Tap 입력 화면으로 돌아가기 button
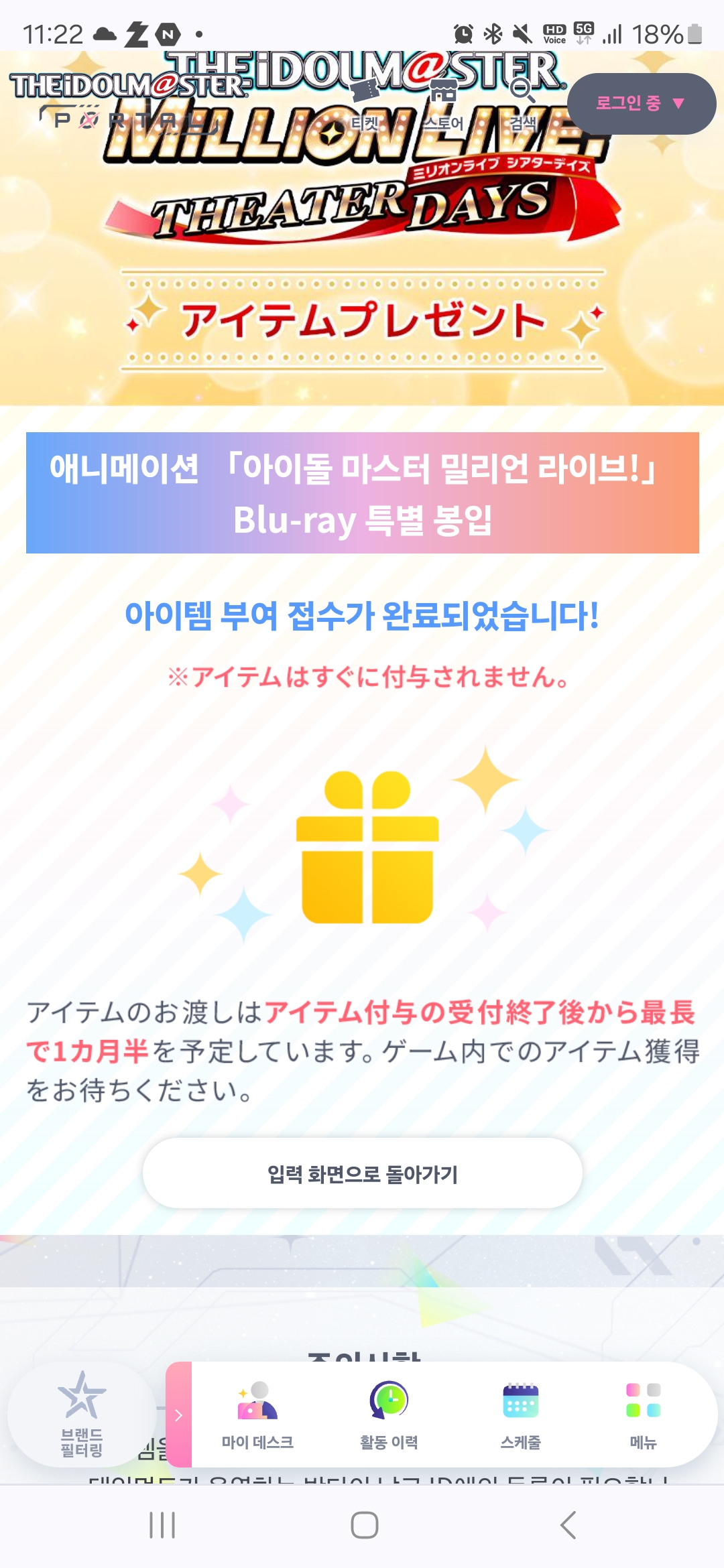The image size is (724, 1568). [x=363, y=1173]
